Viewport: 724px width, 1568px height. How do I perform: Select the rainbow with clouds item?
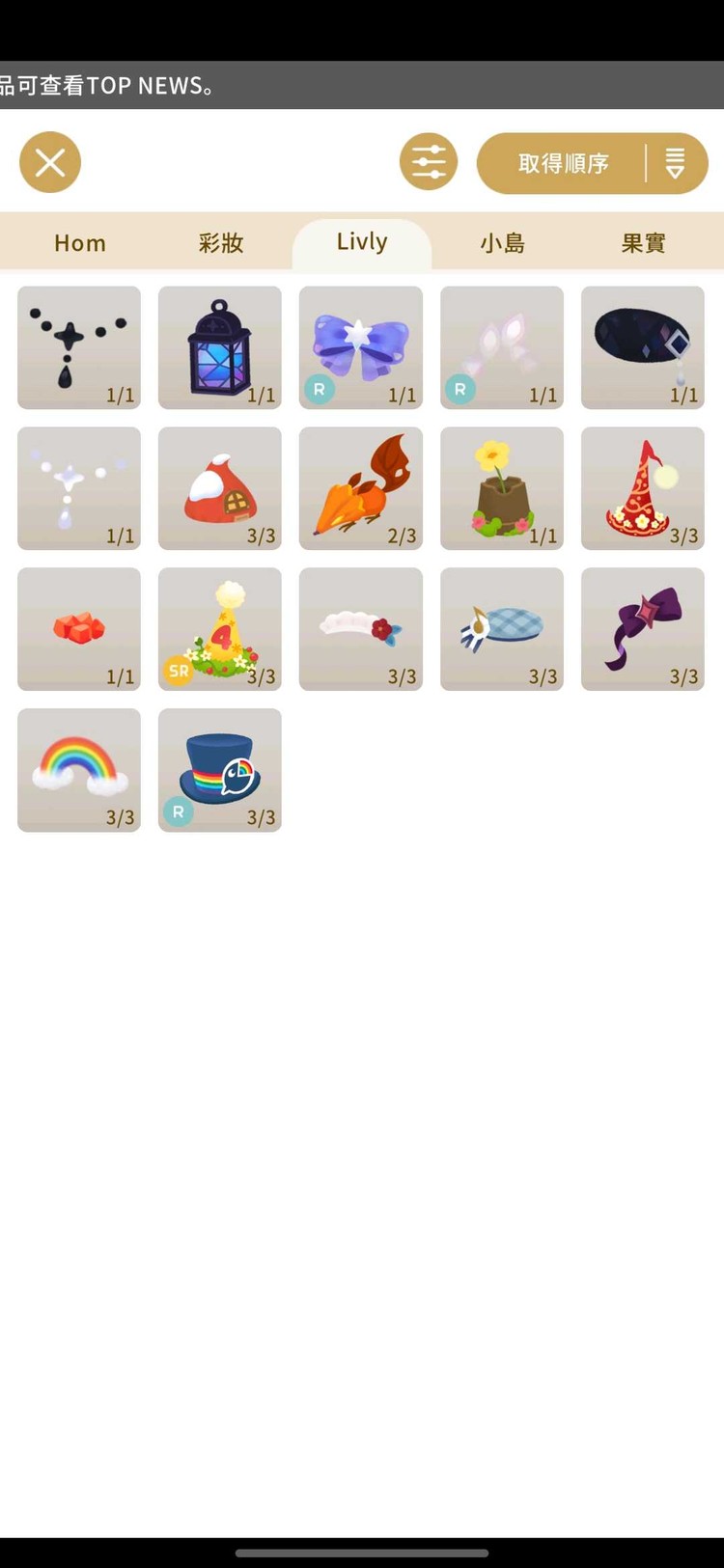tap(79, 770)
